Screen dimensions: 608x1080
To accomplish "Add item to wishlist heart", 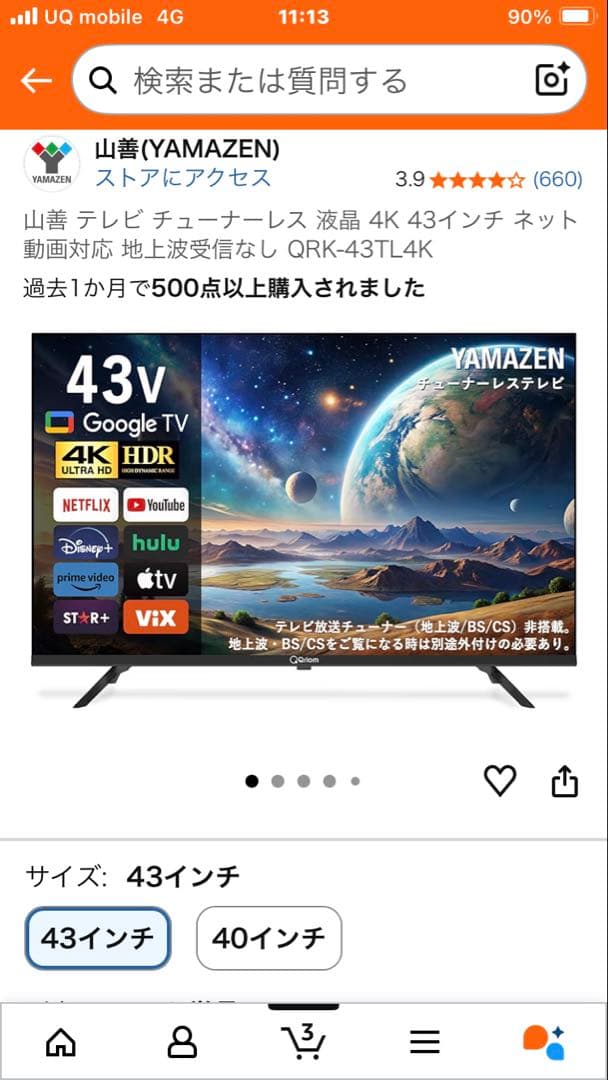I will tap(500, 780).
